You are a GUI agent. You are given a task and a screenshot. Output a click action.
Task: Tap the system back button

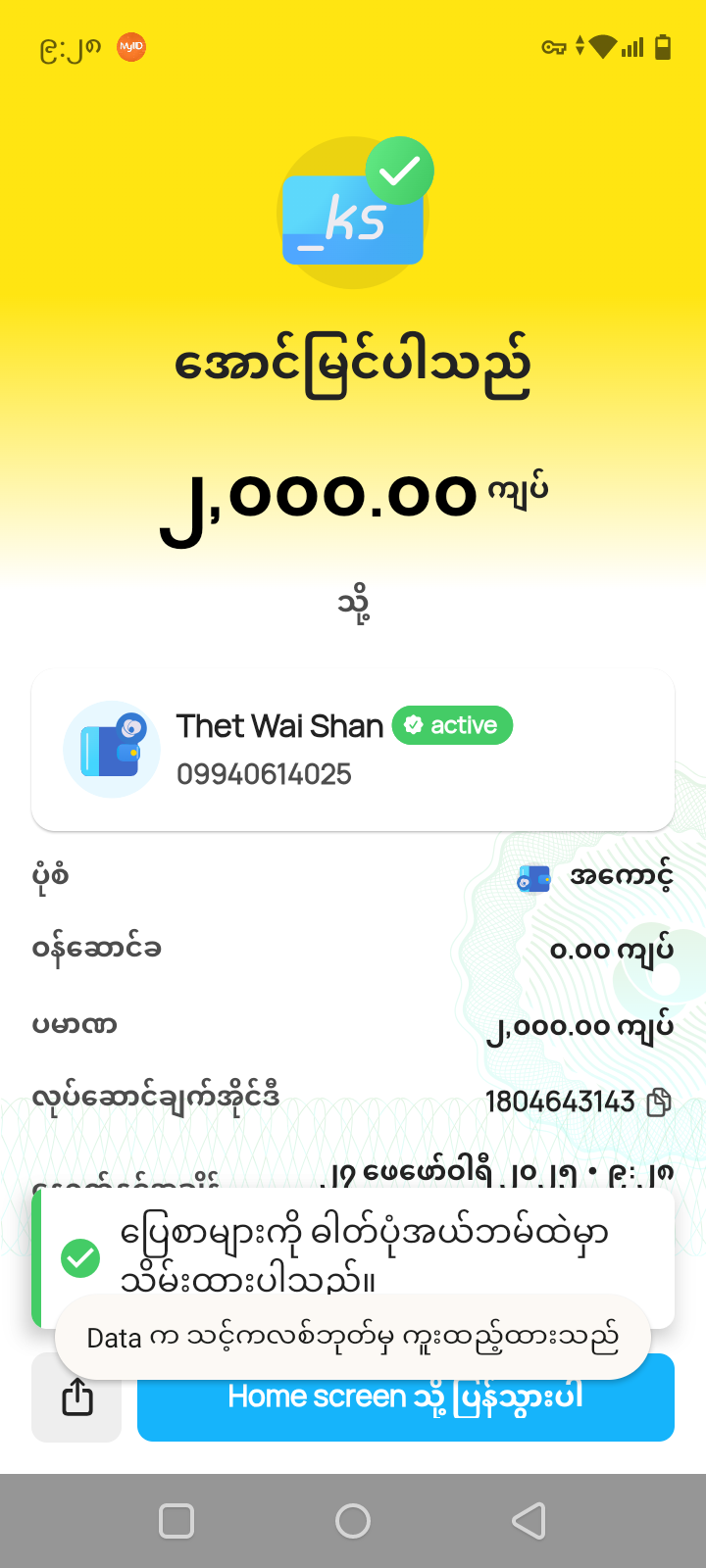(x=529, y=1521)
